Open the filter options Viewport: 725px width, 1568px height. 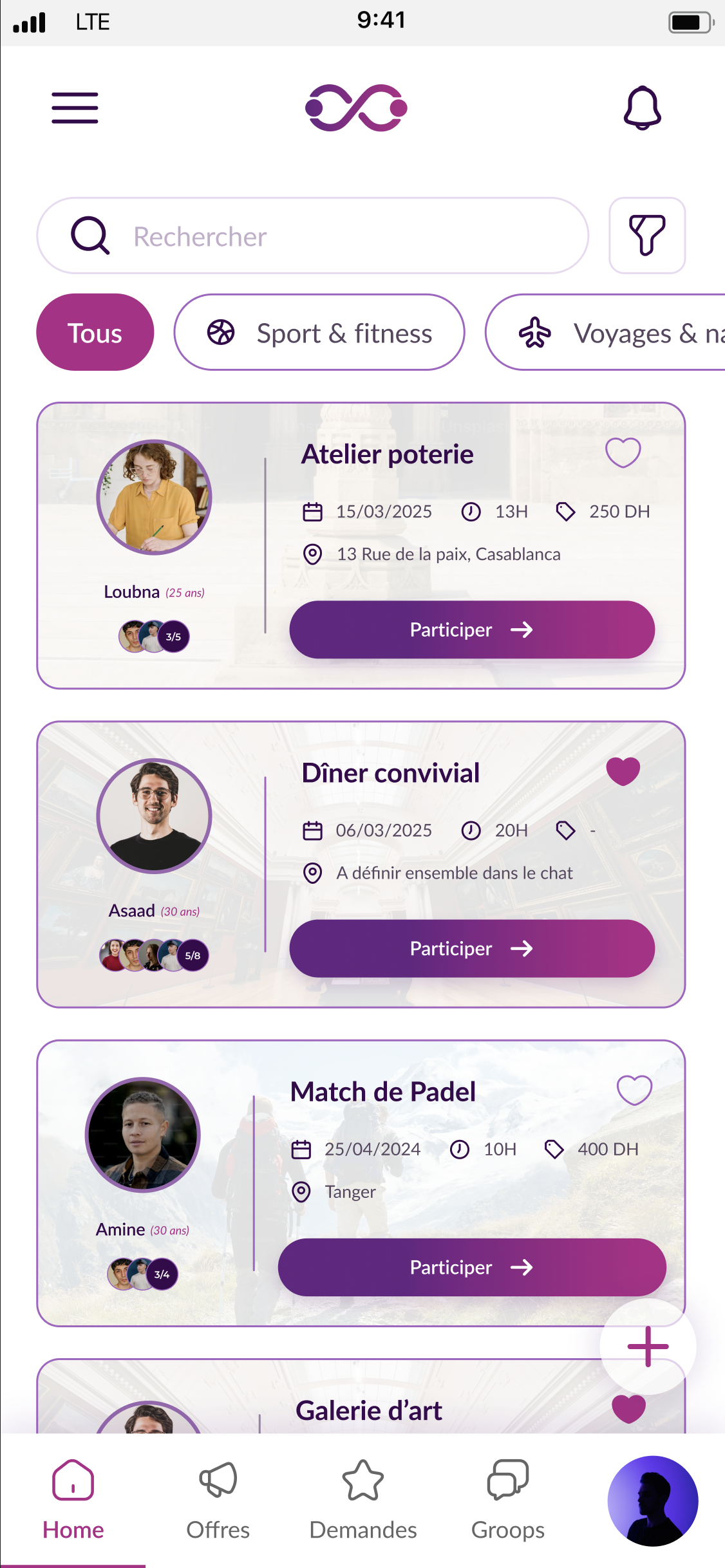pos(646,236)
